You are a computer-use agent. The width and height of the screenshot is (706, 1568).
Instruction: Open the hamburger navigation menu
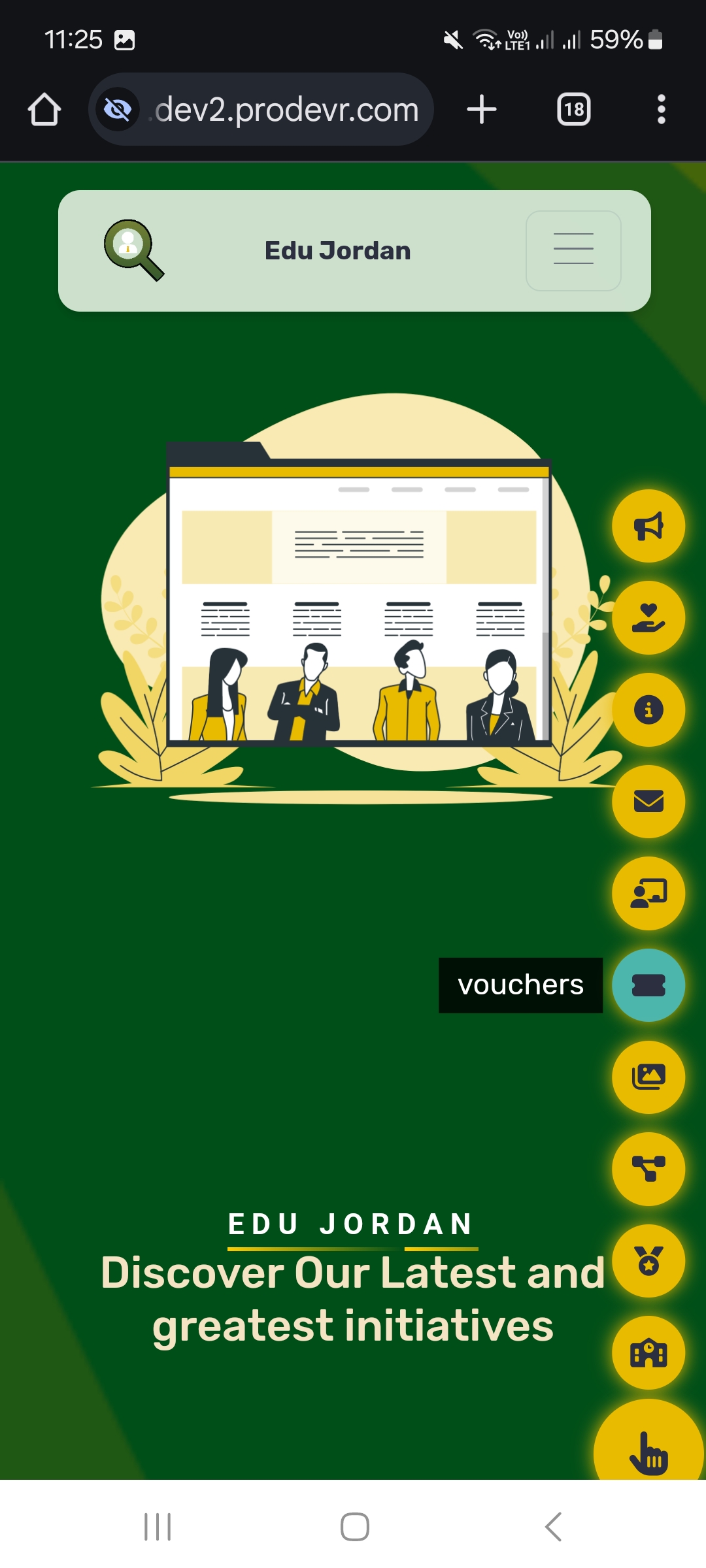tap(573, 251)
